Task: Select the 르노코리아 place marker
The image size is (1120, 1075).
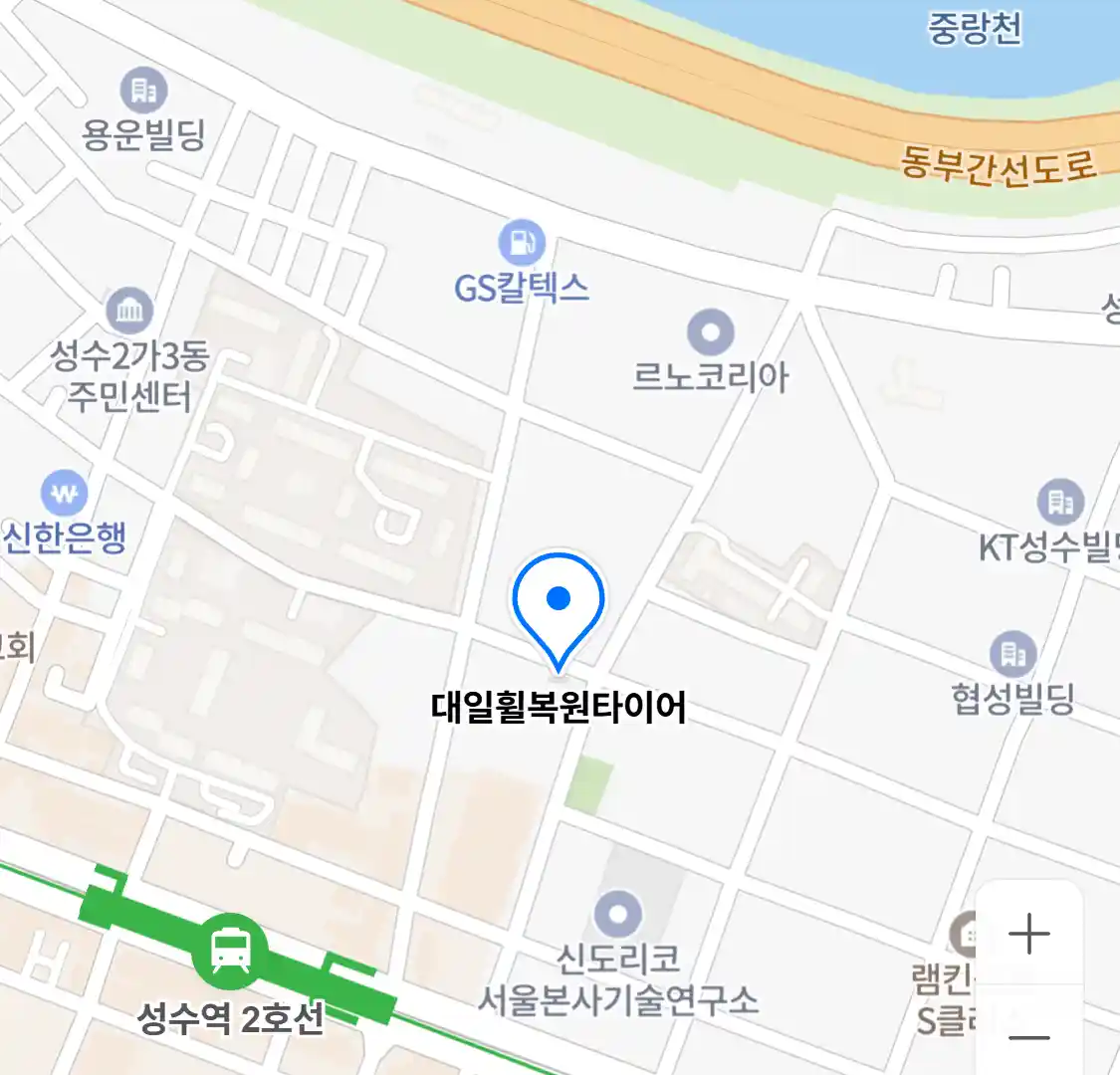Action: pos(711,333)
